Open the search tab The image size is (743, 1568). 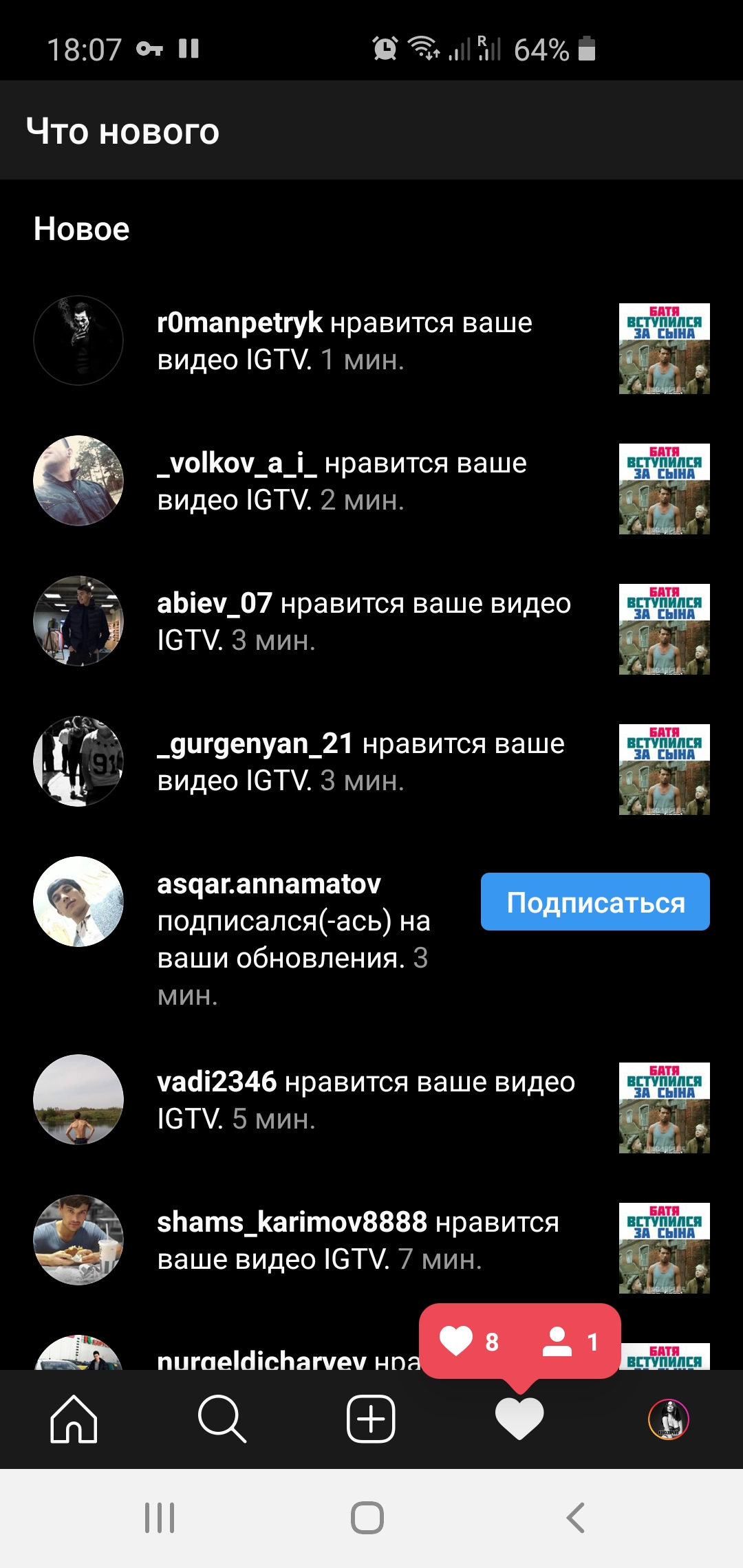click(222, 1419)
